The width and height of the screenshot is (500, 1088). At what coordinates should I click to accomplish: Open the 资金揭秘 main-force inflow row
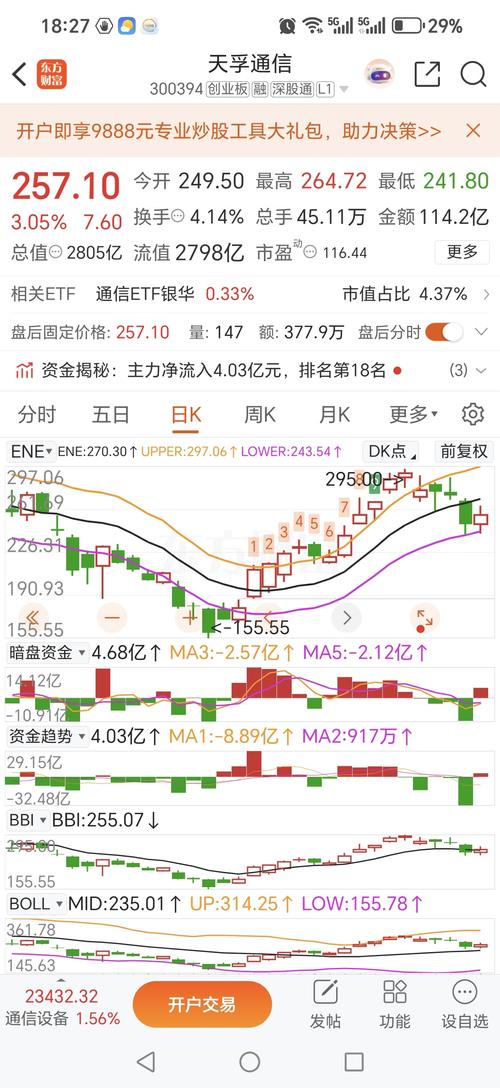250,371
